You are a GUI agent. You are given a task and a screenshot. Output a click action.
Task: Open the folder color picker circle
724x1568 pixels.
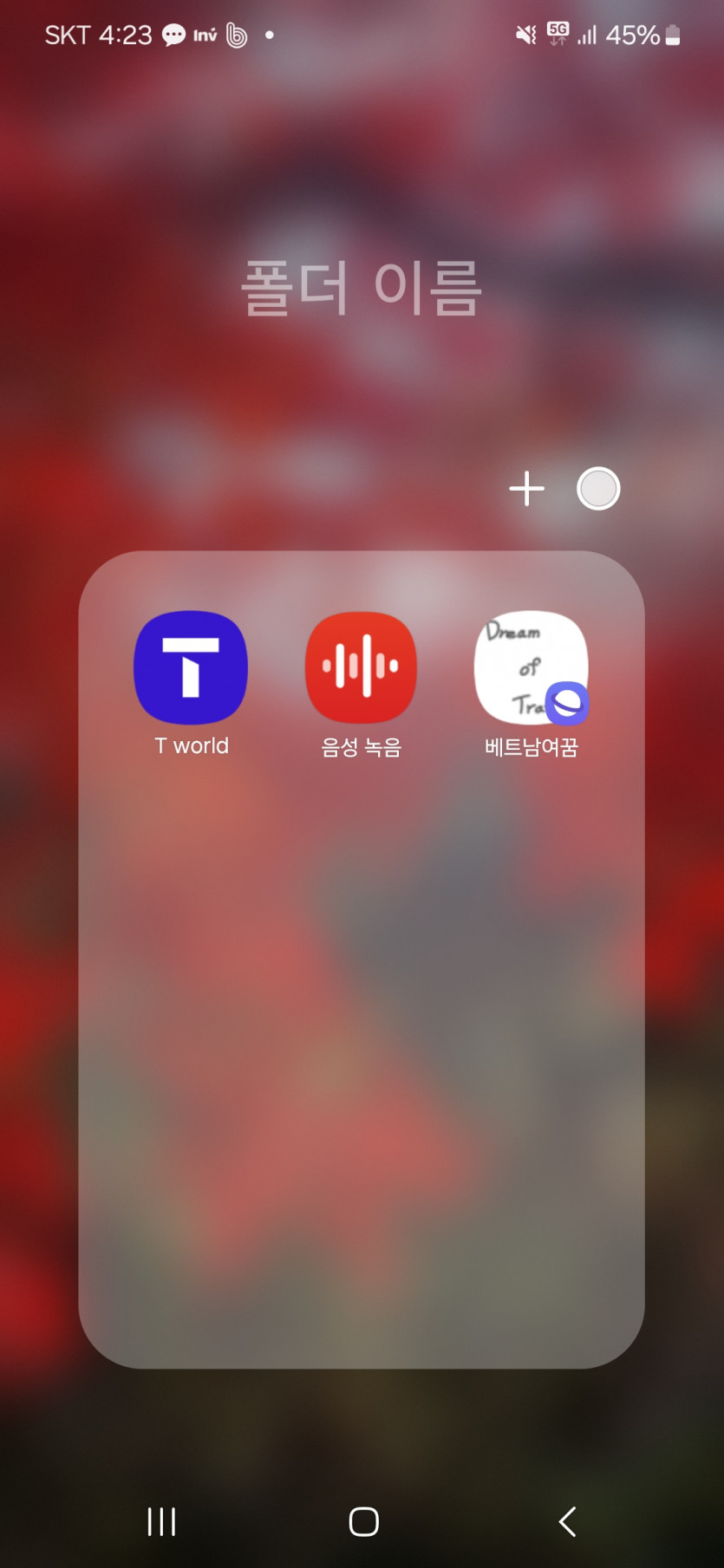[598, 489]
